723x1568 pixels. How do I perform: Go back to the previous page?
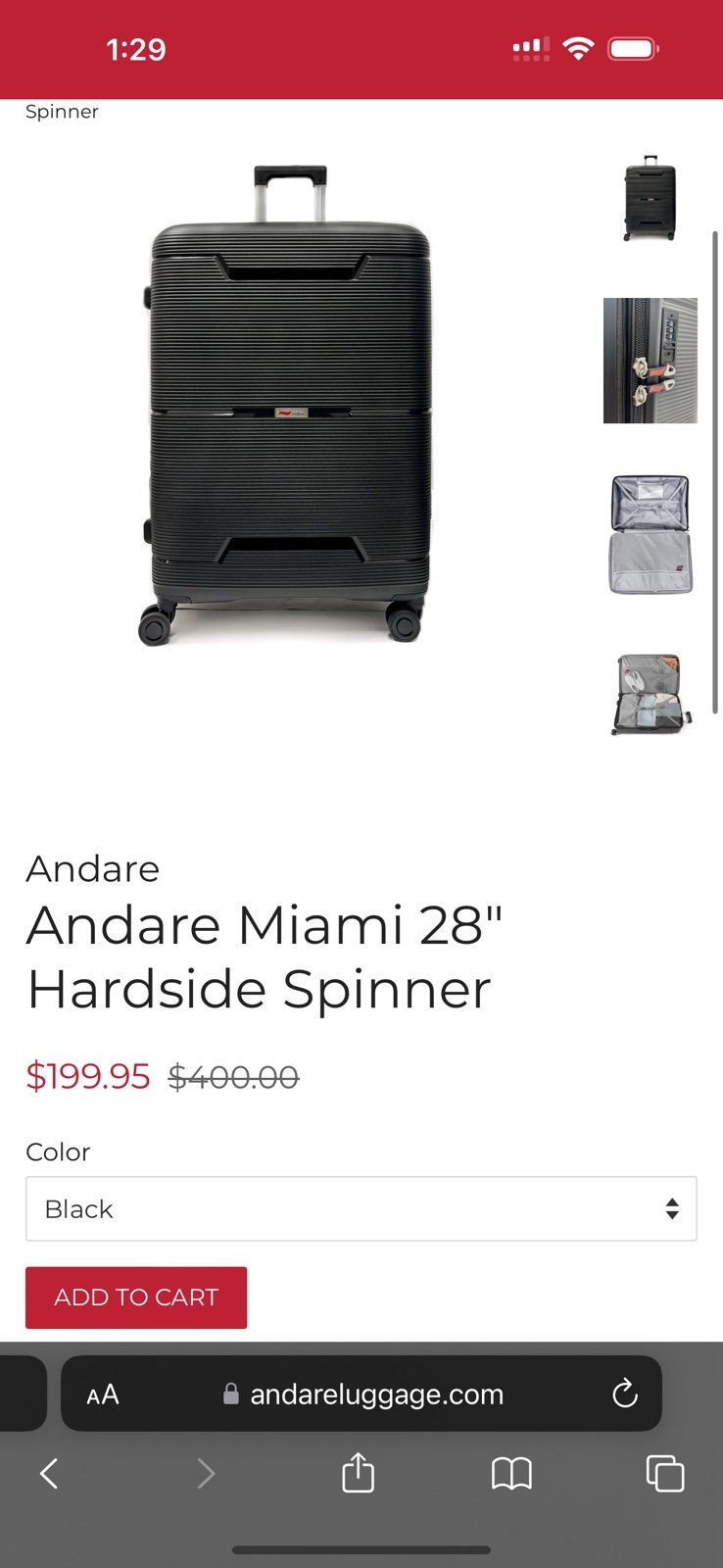49,1473
